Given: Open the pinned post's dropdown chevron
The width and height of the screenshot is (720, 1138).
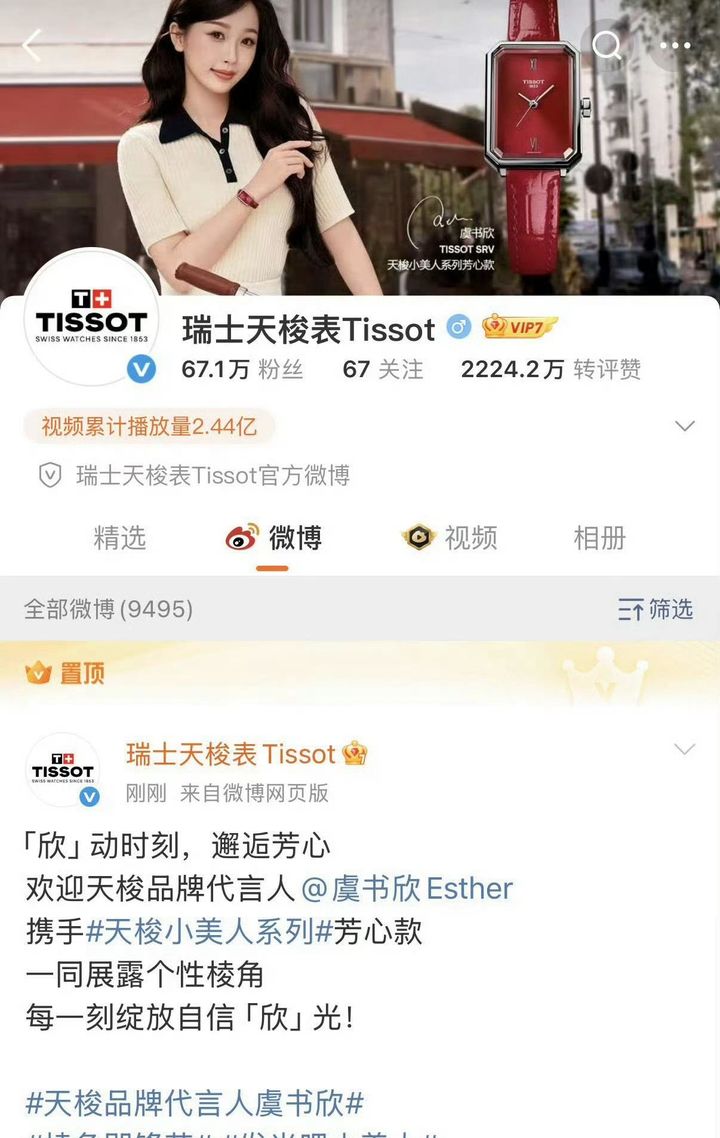Looking at the screenshot, I should point(685,750).
